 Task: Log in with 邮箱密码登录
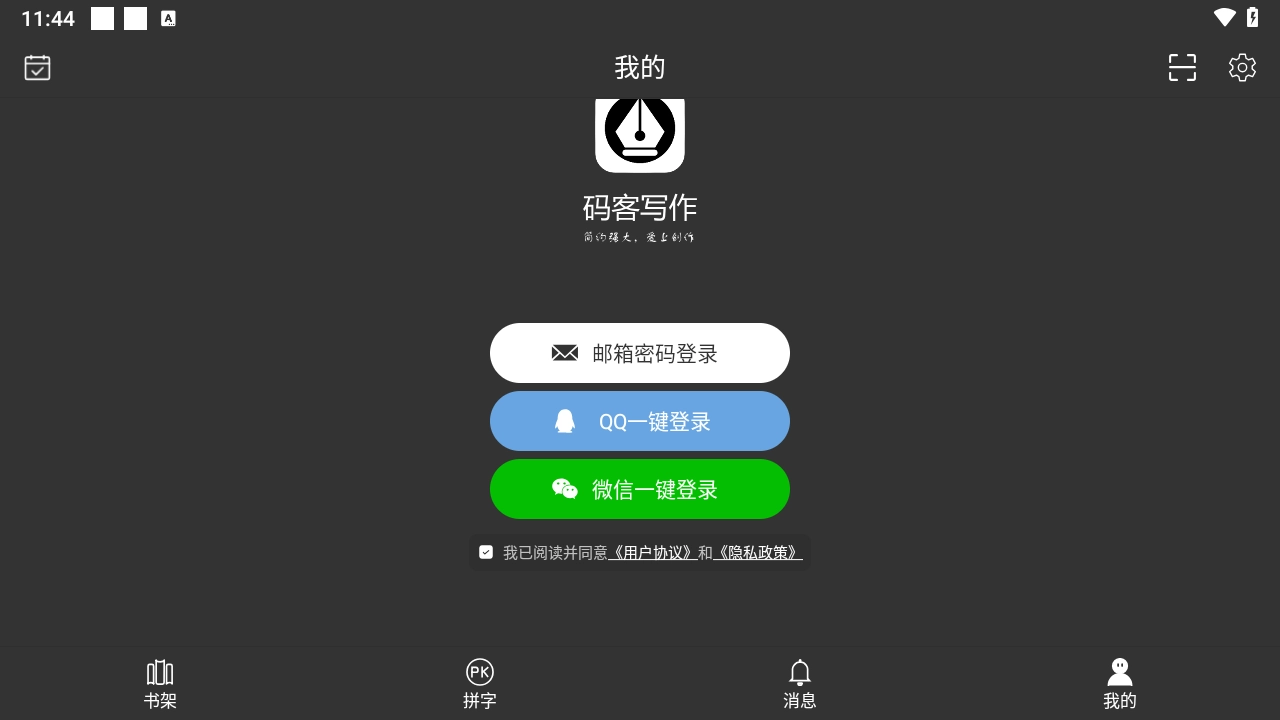click(x=640, y=353)
